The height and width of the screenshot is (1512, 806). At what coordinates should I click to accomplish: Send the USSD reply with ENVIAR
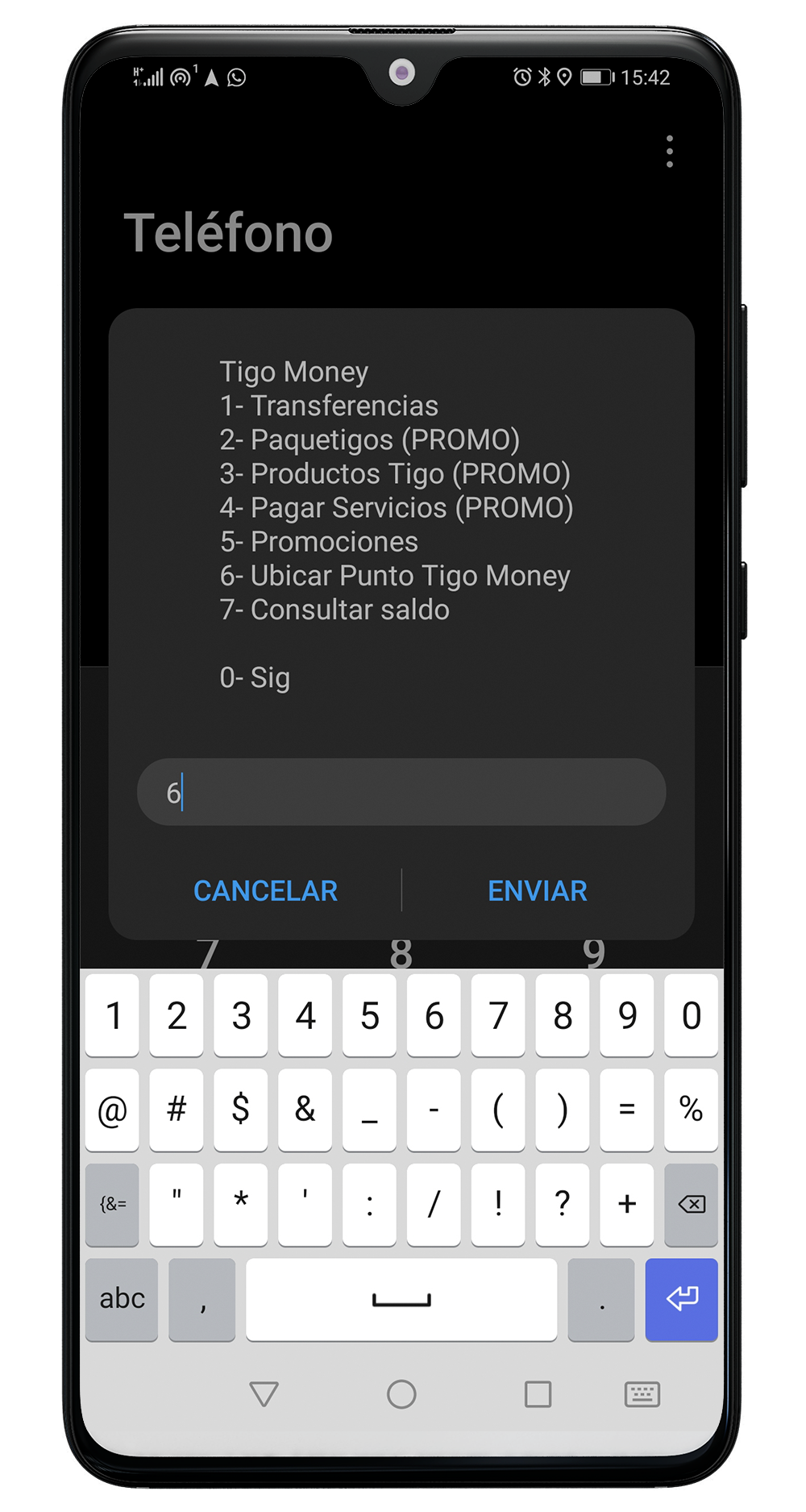click(537, 891)
